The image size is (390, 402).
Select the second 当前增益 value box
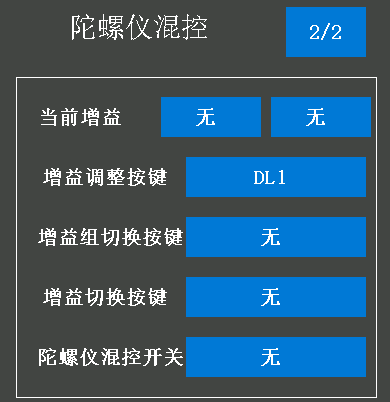tap(321, 117)
